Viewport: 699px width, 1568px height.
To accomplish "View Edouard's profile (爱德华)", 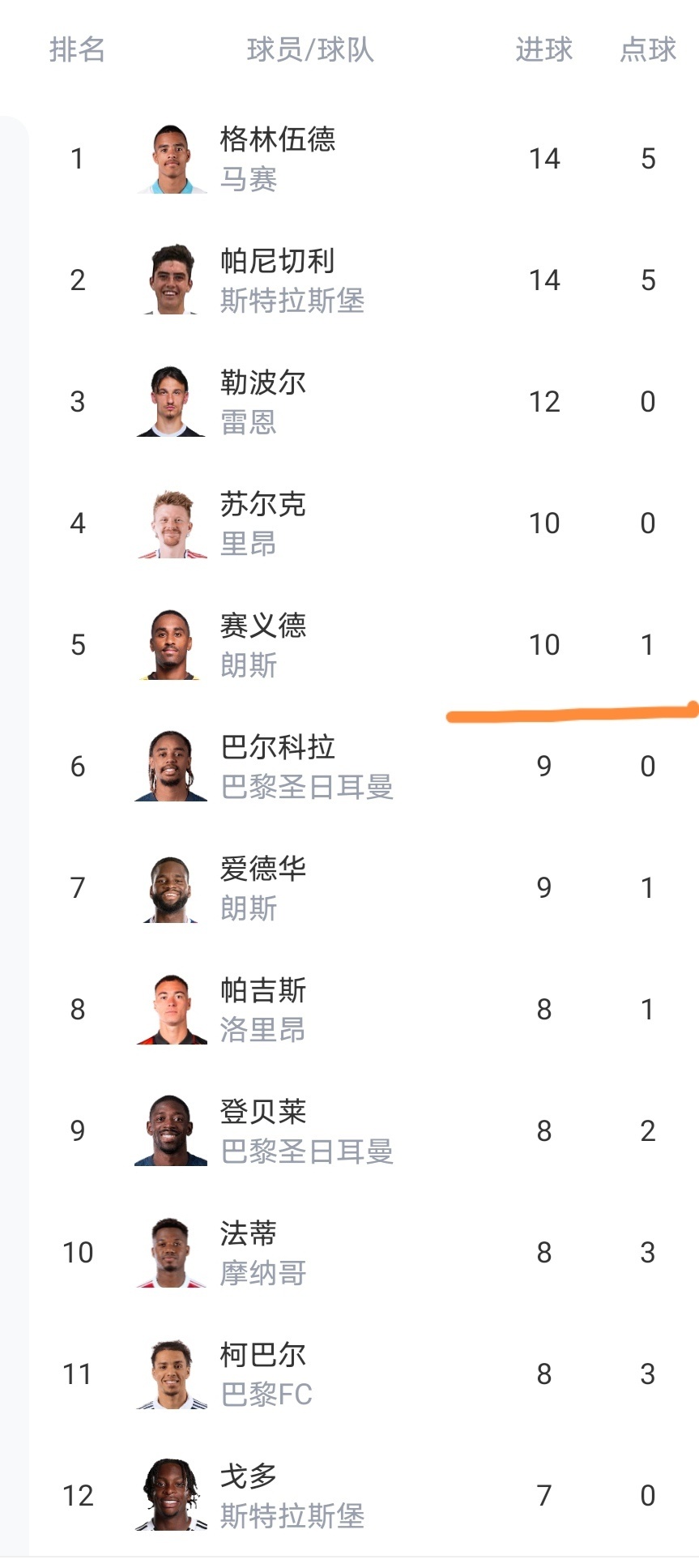I will pos(262,869).
